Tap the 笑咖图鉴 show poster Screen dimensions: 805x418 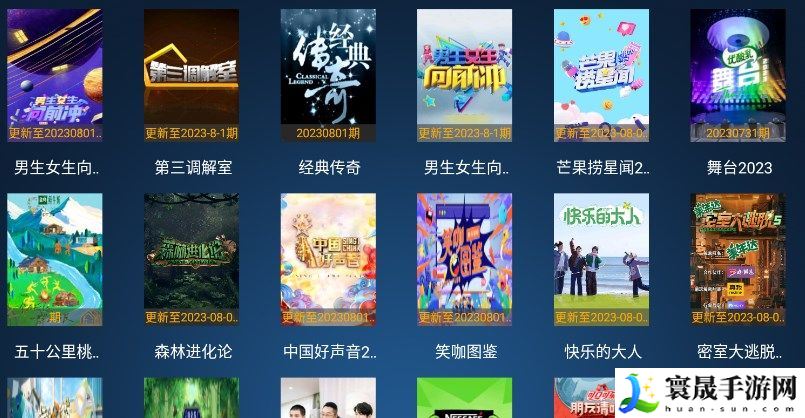pyautogui.click(x=464, y=260)
